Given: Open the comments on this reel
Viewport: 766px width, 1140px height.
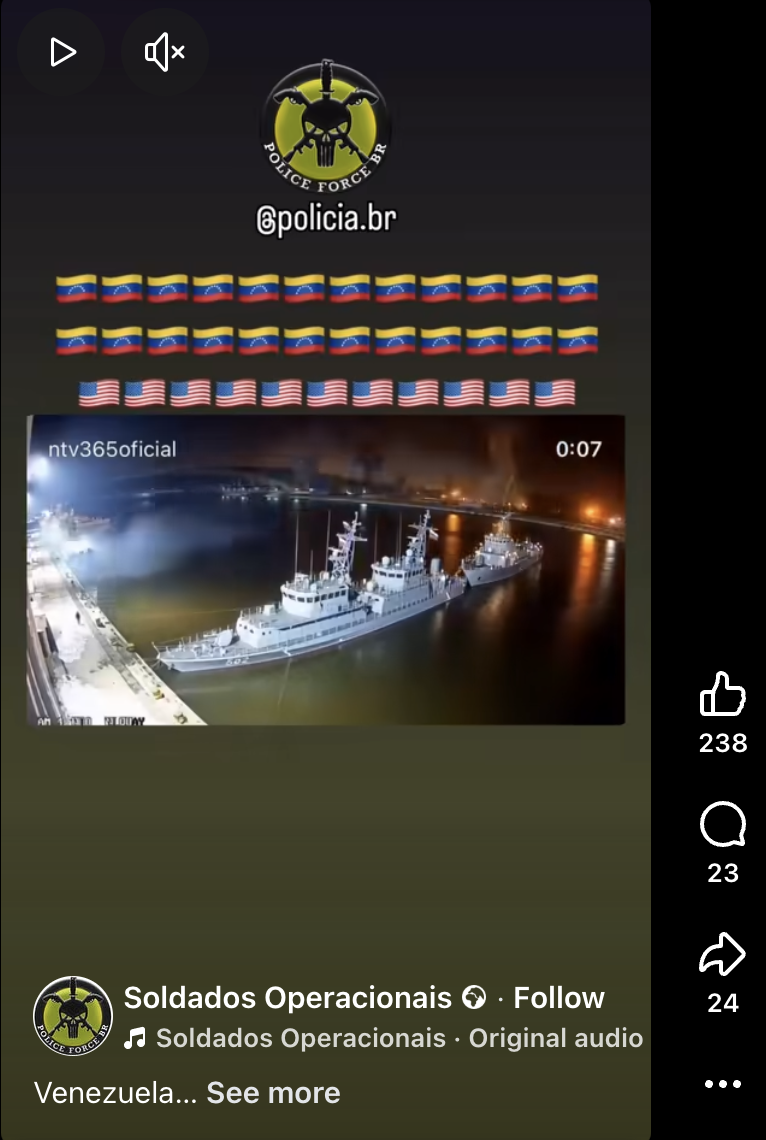Looking at the screenshot, I should (x=722, y=826).
